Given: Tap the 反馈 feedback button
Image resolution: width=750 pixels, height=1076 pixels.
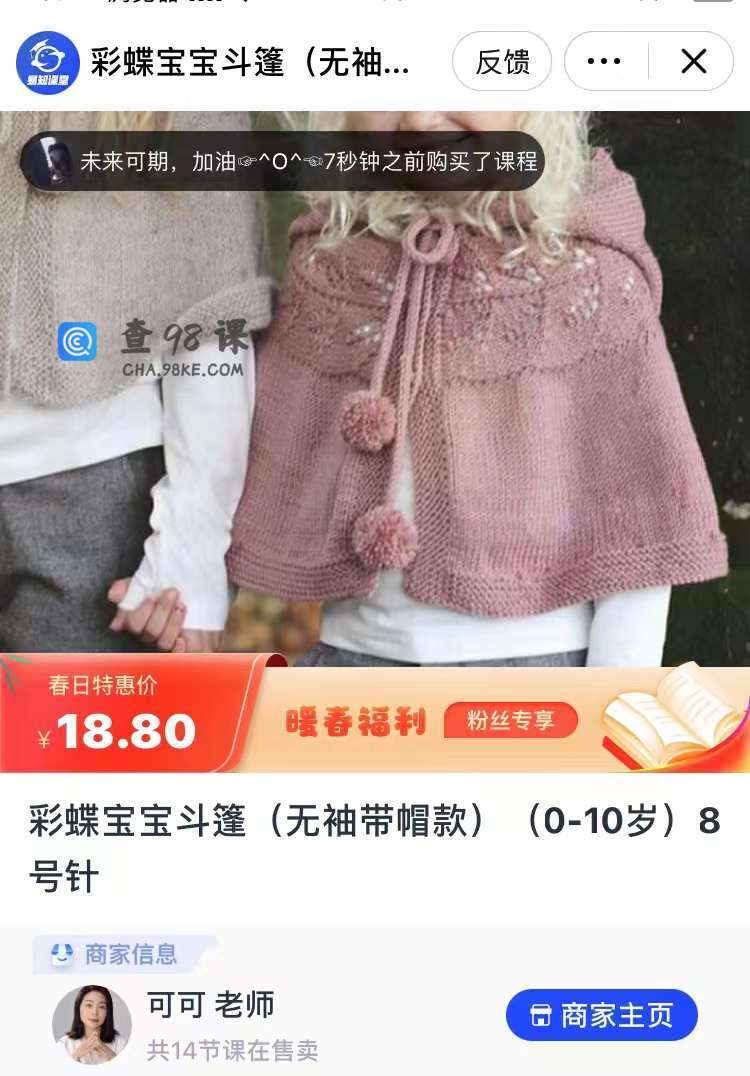Looking at the screenshot, I should 502,62.
